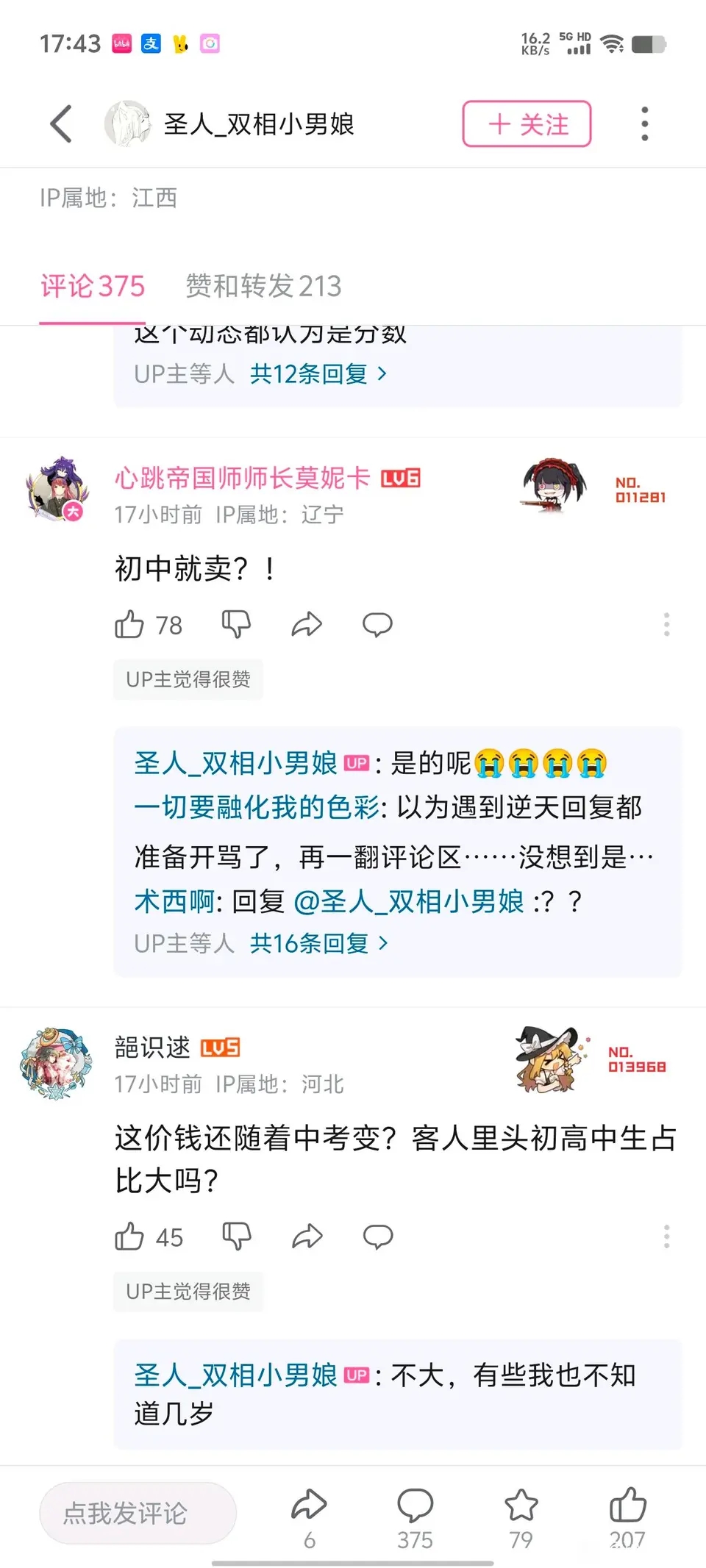The image size is (706, 1568).
Task: Expand the 共12条回复 replies link
Action: tap(318, 374)
